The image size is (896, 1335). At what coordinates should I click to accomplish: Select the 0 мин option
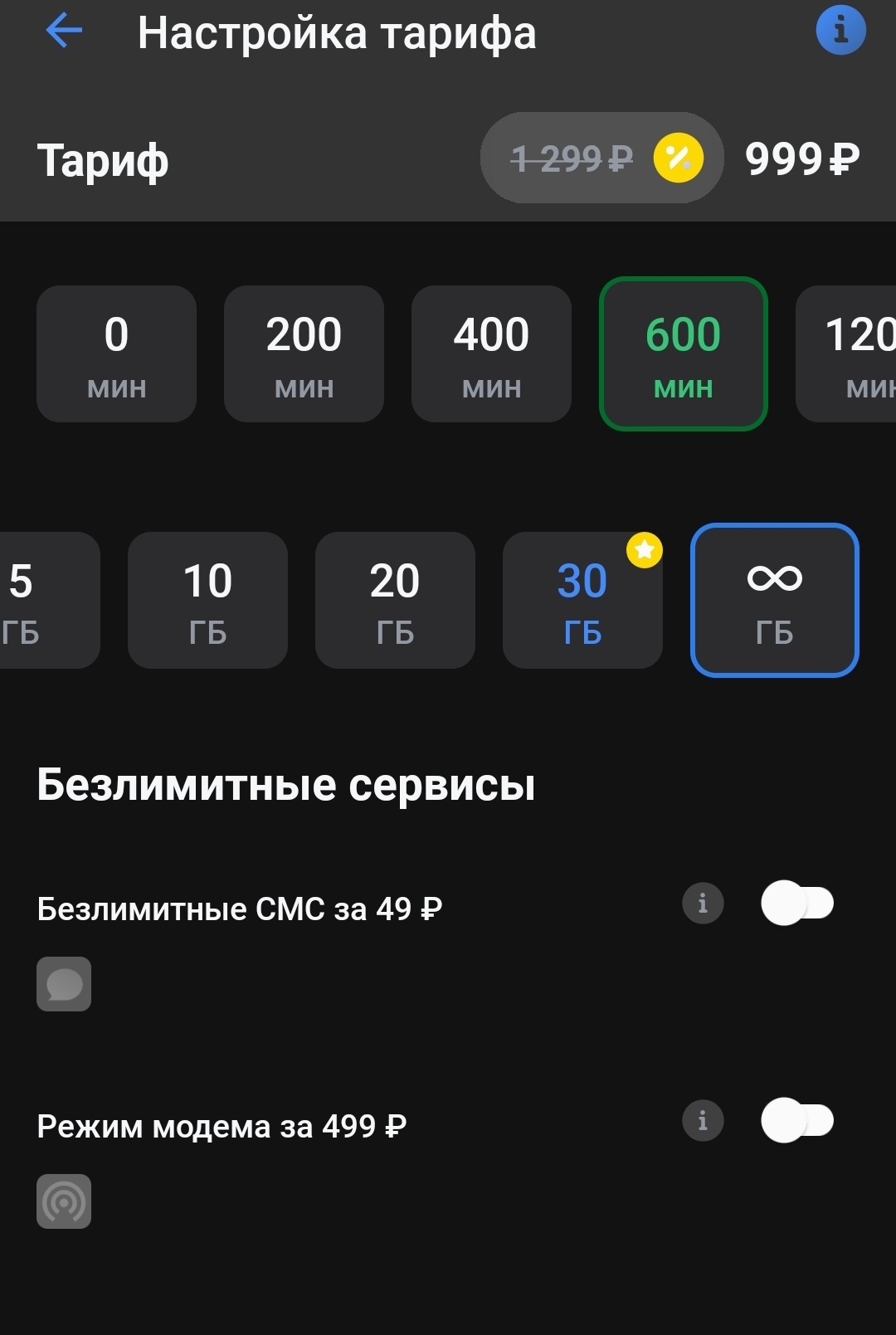point(116,353)
